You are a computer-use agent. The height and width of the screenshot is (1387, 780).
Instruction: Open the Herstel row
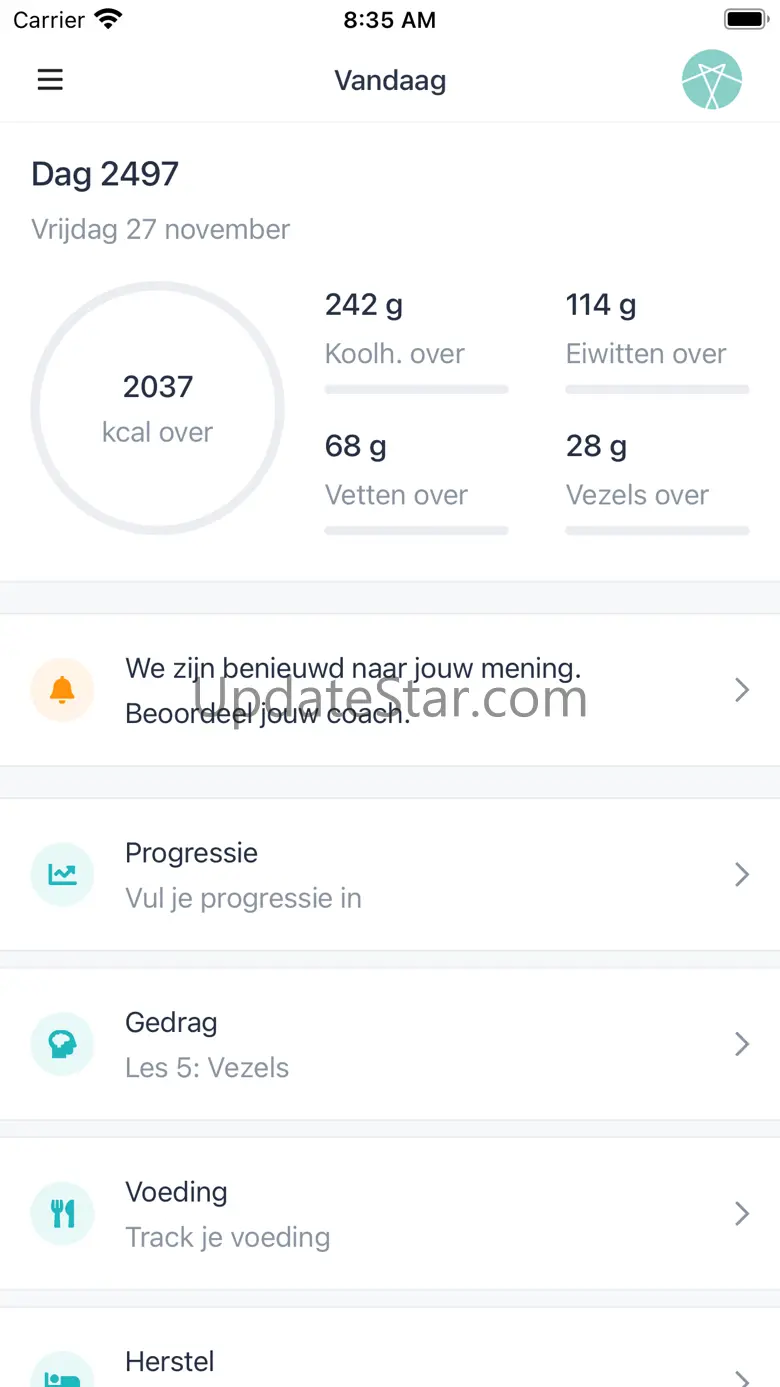[x=390, y=1348]
